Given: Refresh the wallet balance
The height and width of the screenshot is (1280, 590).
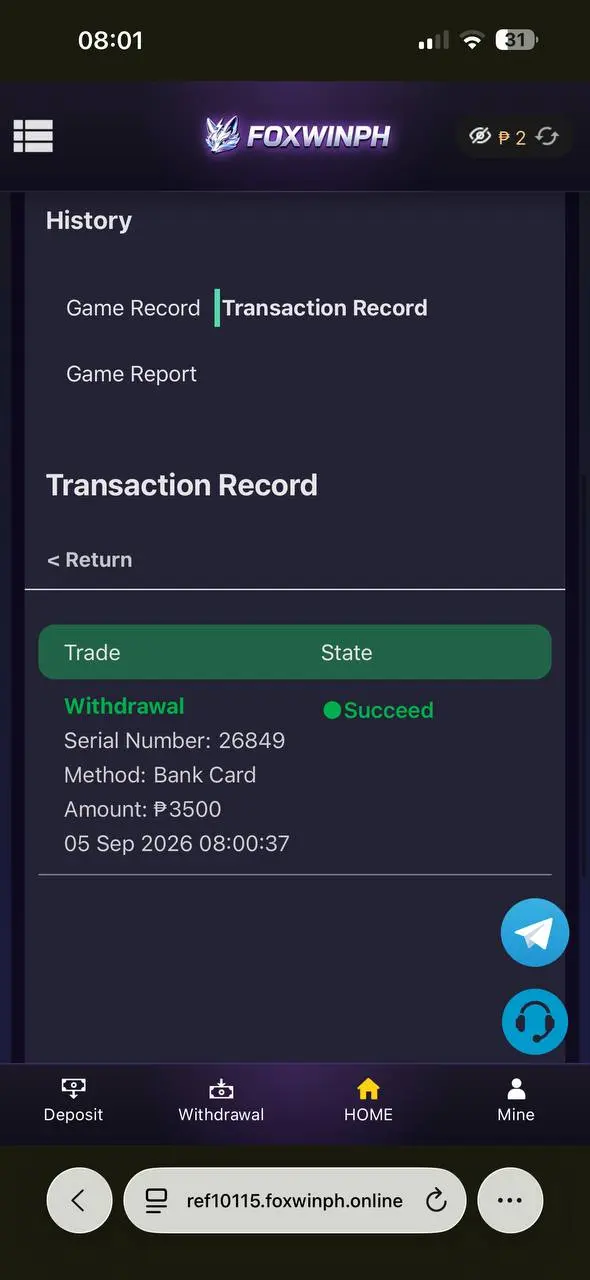Looking at the screenshot, I should (547, 136).
